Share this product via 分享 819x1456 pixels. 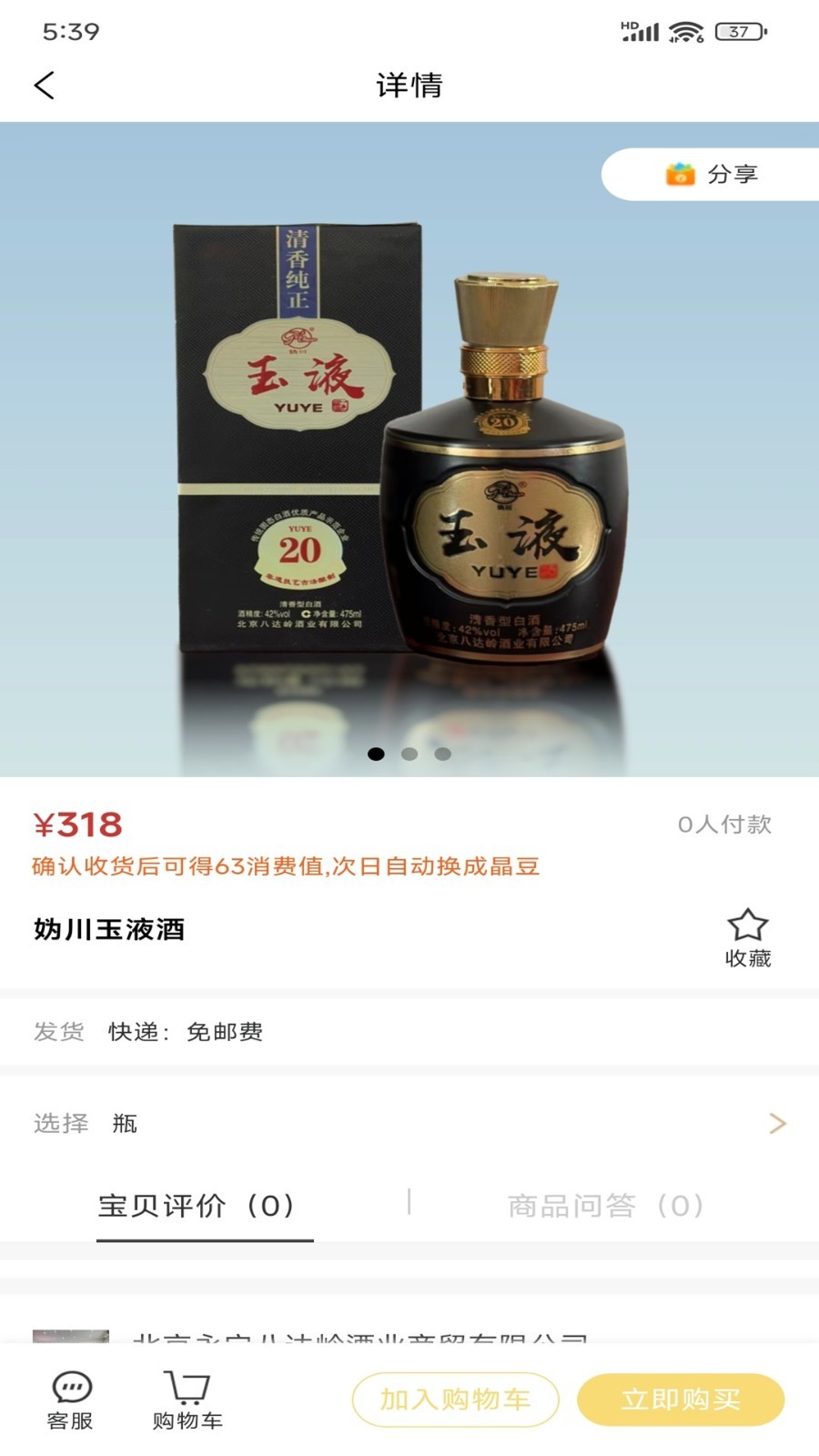point(712,174)
